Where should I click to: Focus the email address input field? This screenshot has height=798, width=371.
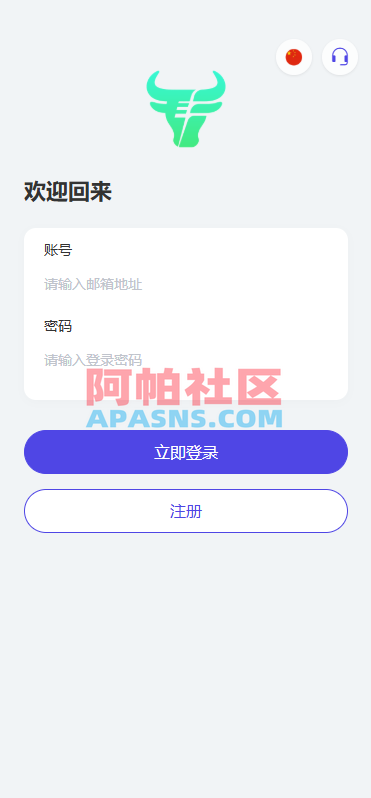[186, 284]
